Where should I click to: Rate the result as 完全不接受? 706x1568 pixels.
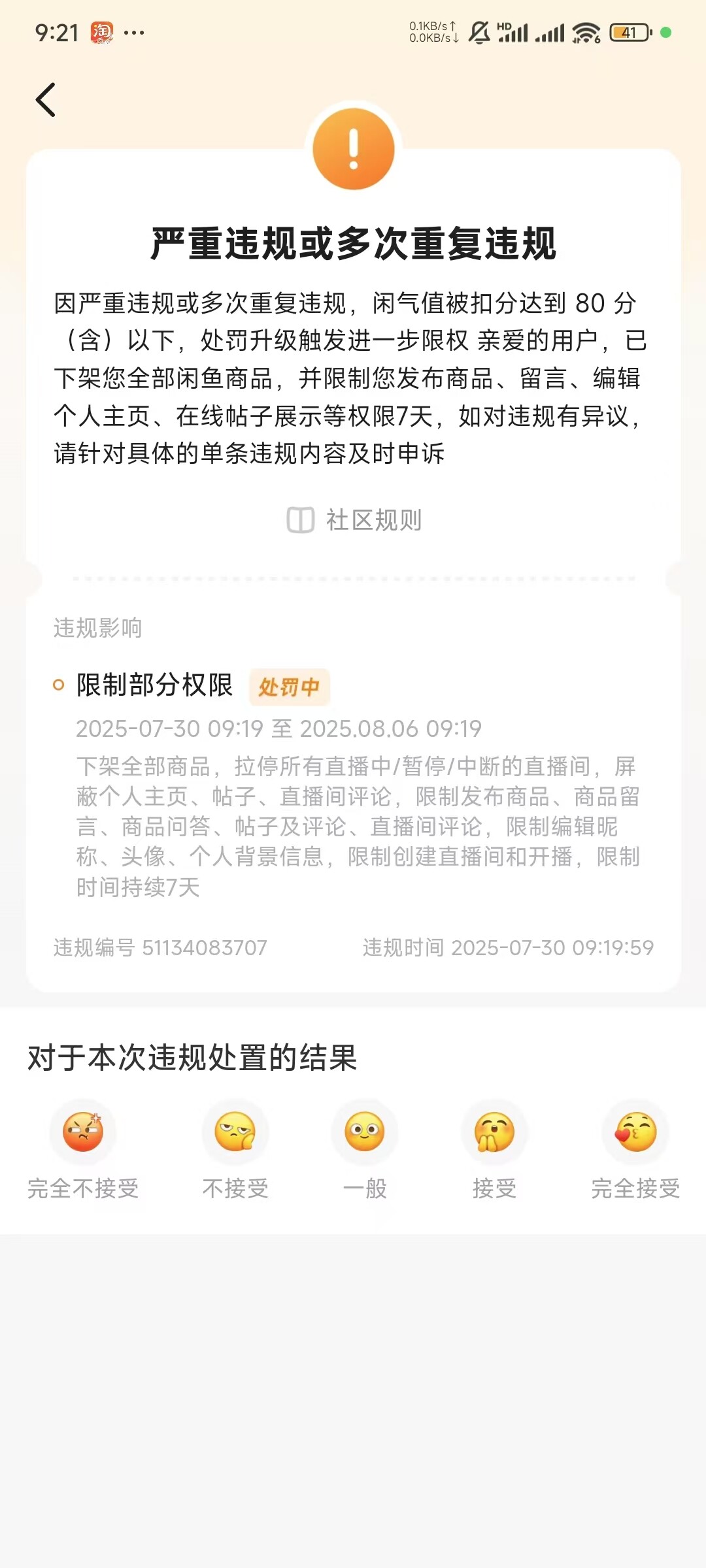point(83,1132)
